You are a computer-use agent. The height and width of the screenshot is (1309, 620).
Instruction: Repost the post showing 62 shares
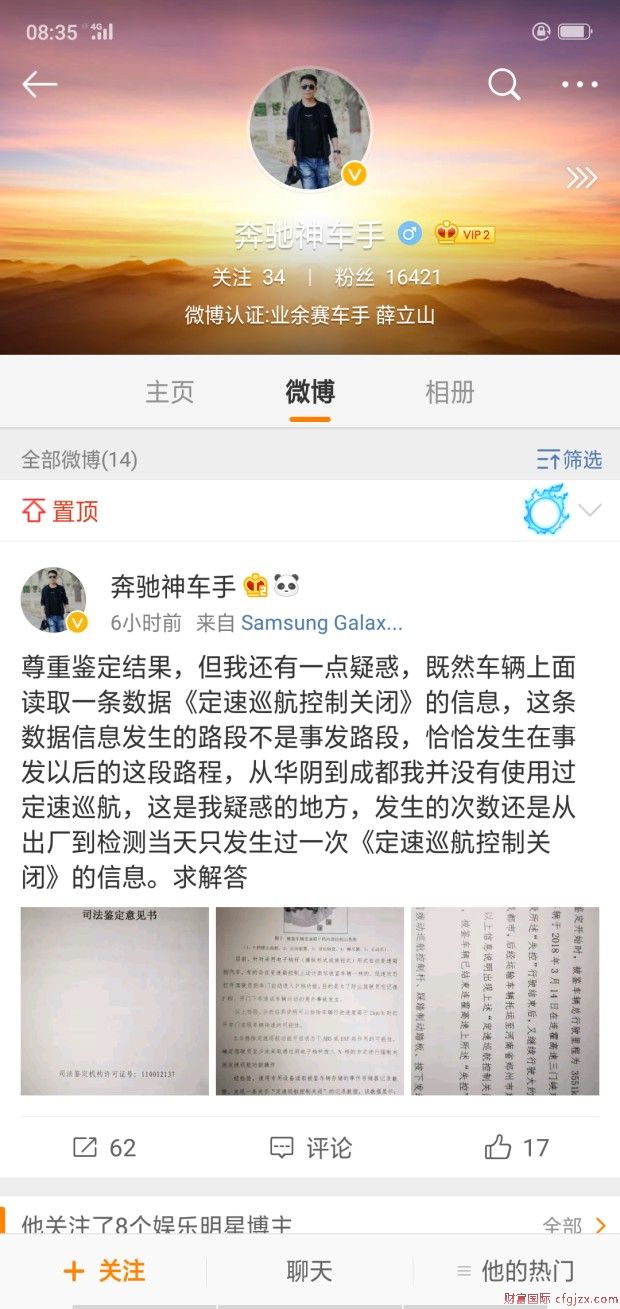[104, 1147]
